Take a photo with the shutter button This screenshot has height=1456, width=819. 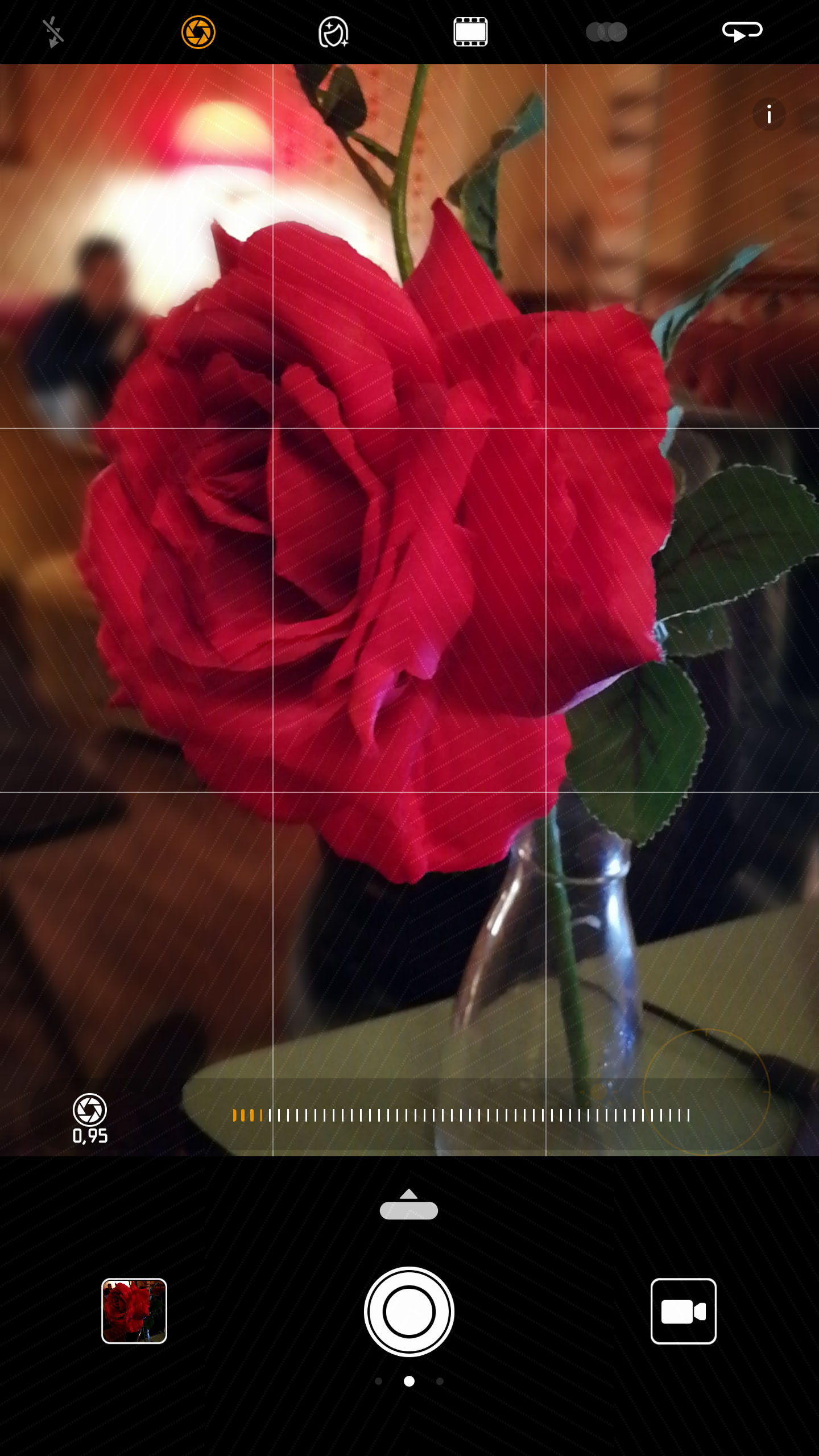409,1311
